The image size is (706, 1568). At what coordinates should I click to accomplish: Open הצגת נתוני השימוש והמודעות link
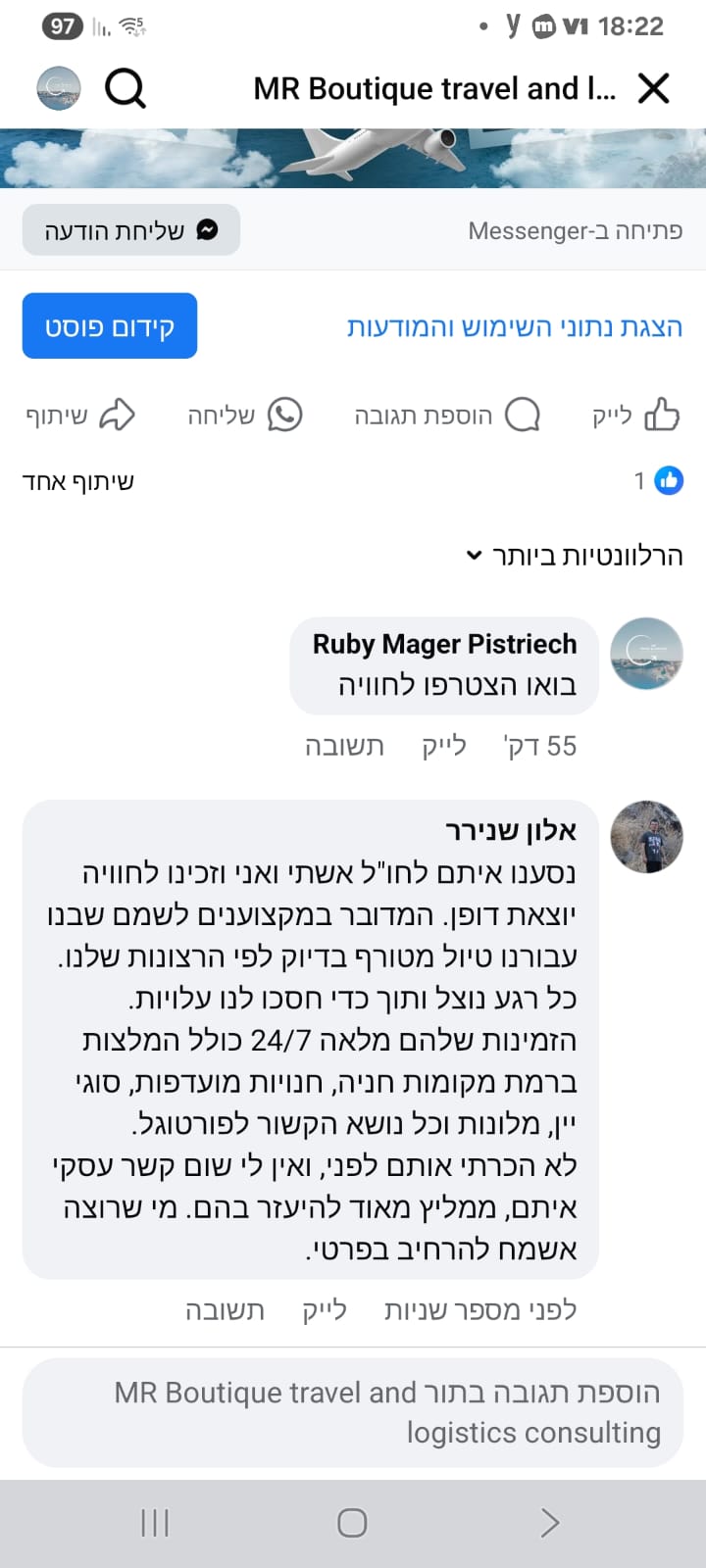[x=514, y=326]
